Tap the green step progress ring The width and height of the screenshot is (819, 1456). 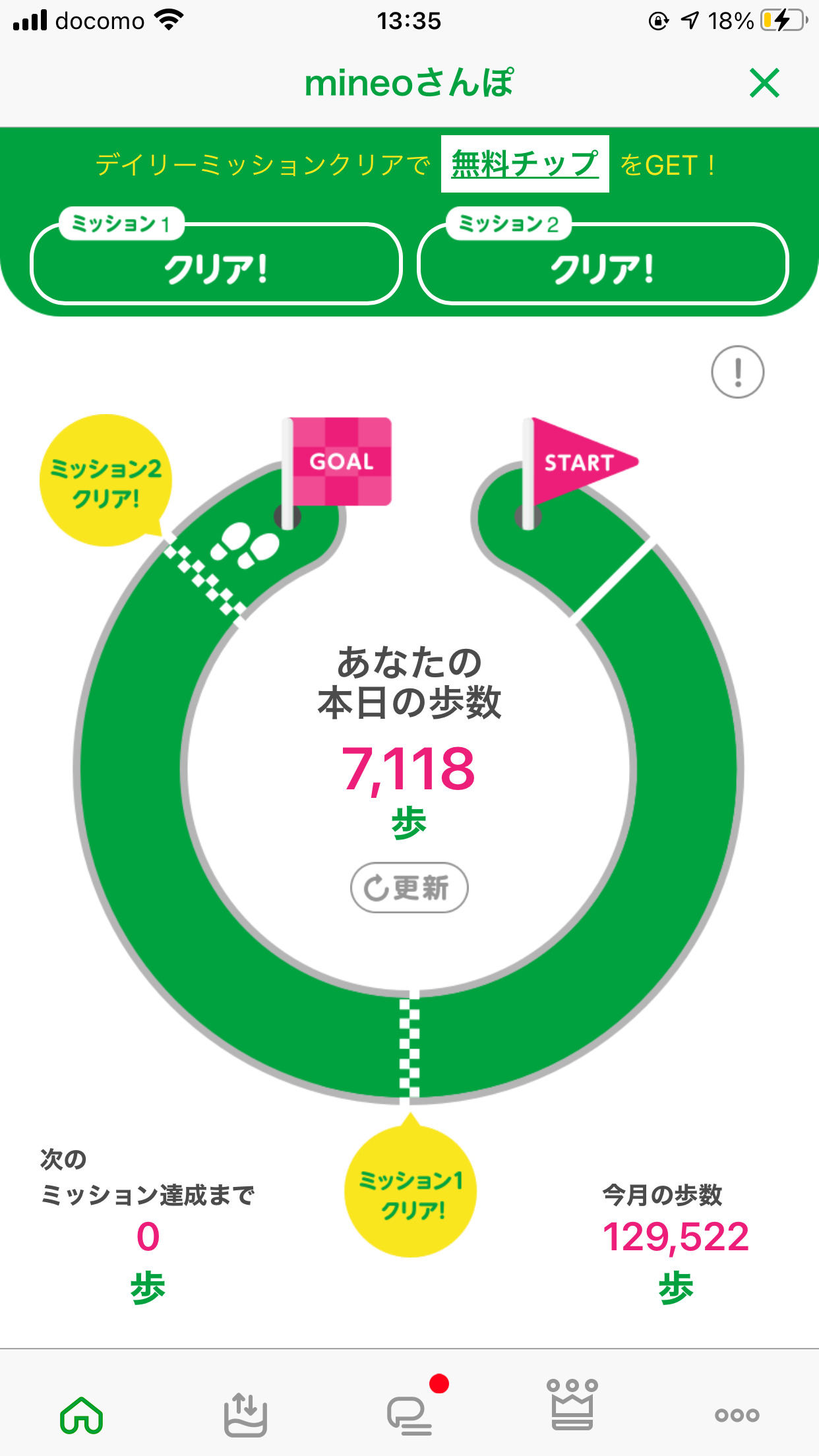pos(132,824)
